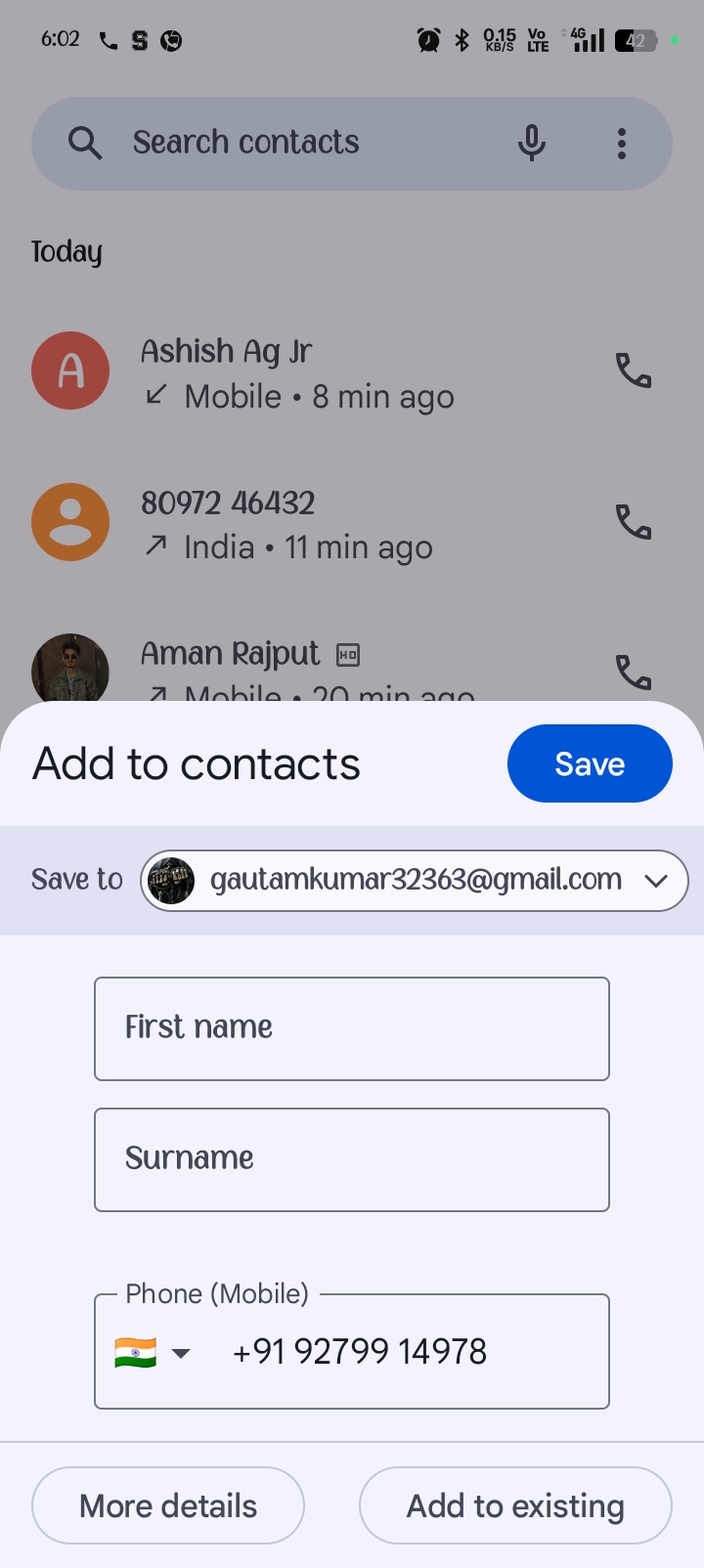
Task: Focus the First name field
Action: coord(351,1028)
